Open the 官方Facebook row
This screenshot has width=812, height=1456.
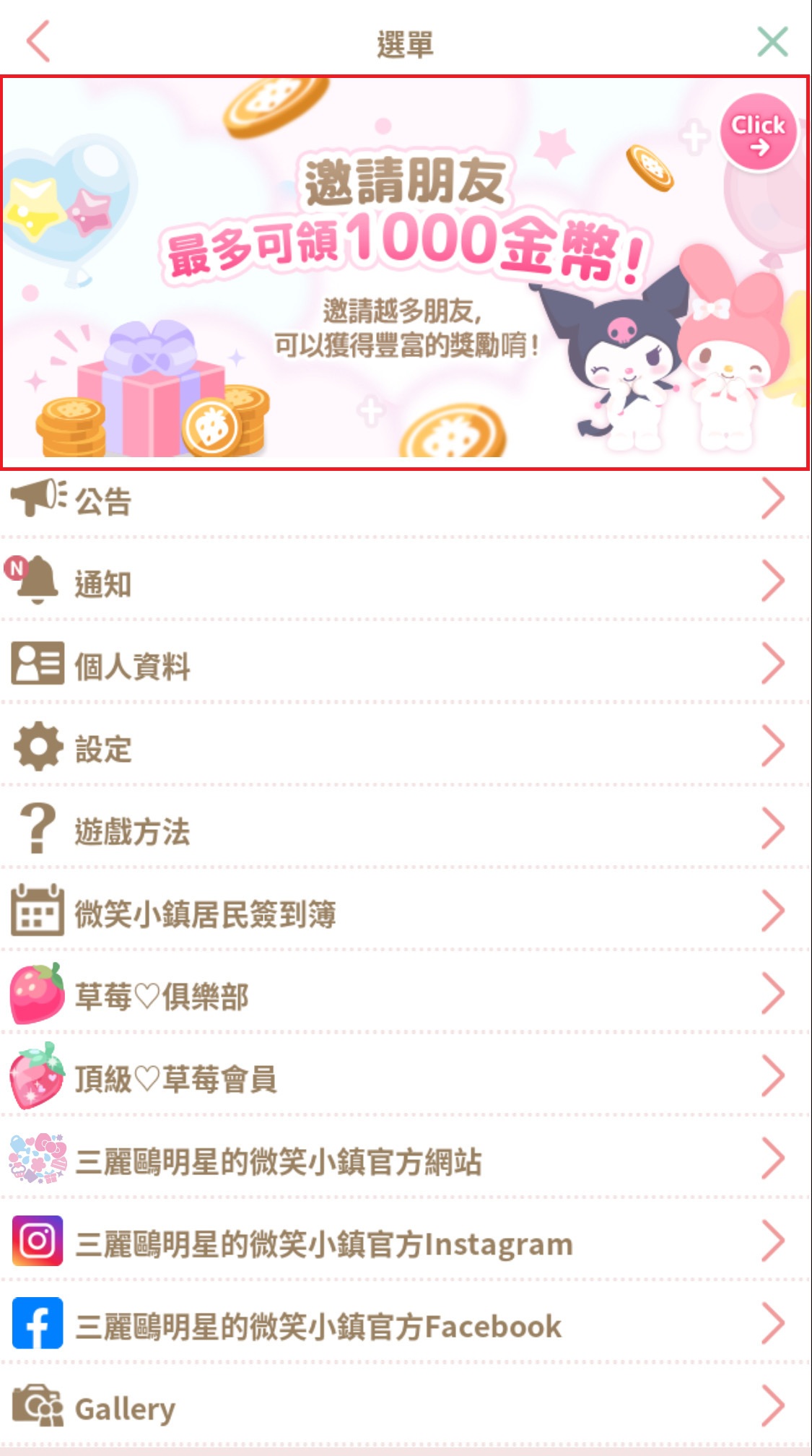[x=404, y=1325]
